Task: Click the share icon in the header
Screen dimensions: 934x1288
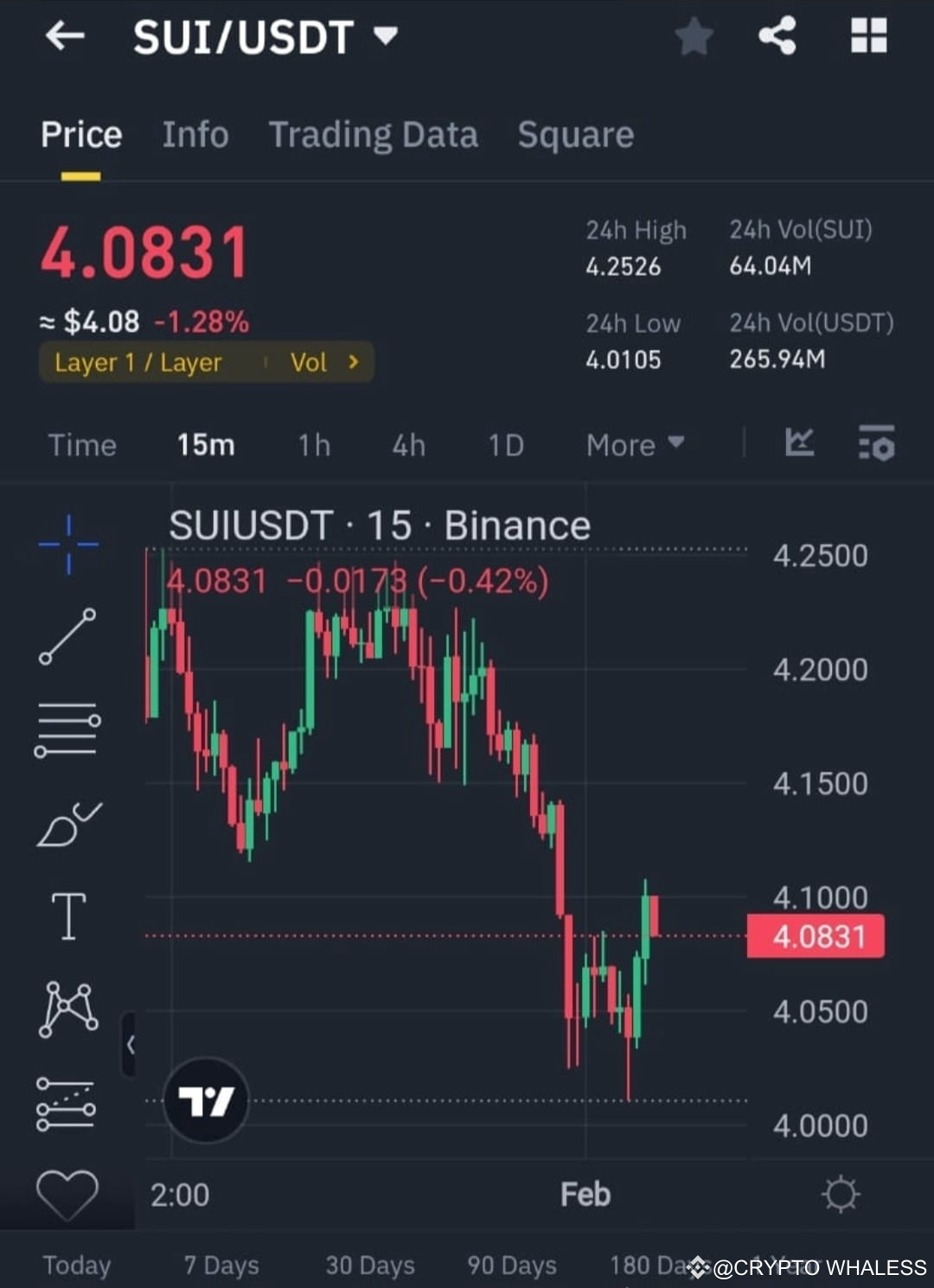Action: (776, 36)
